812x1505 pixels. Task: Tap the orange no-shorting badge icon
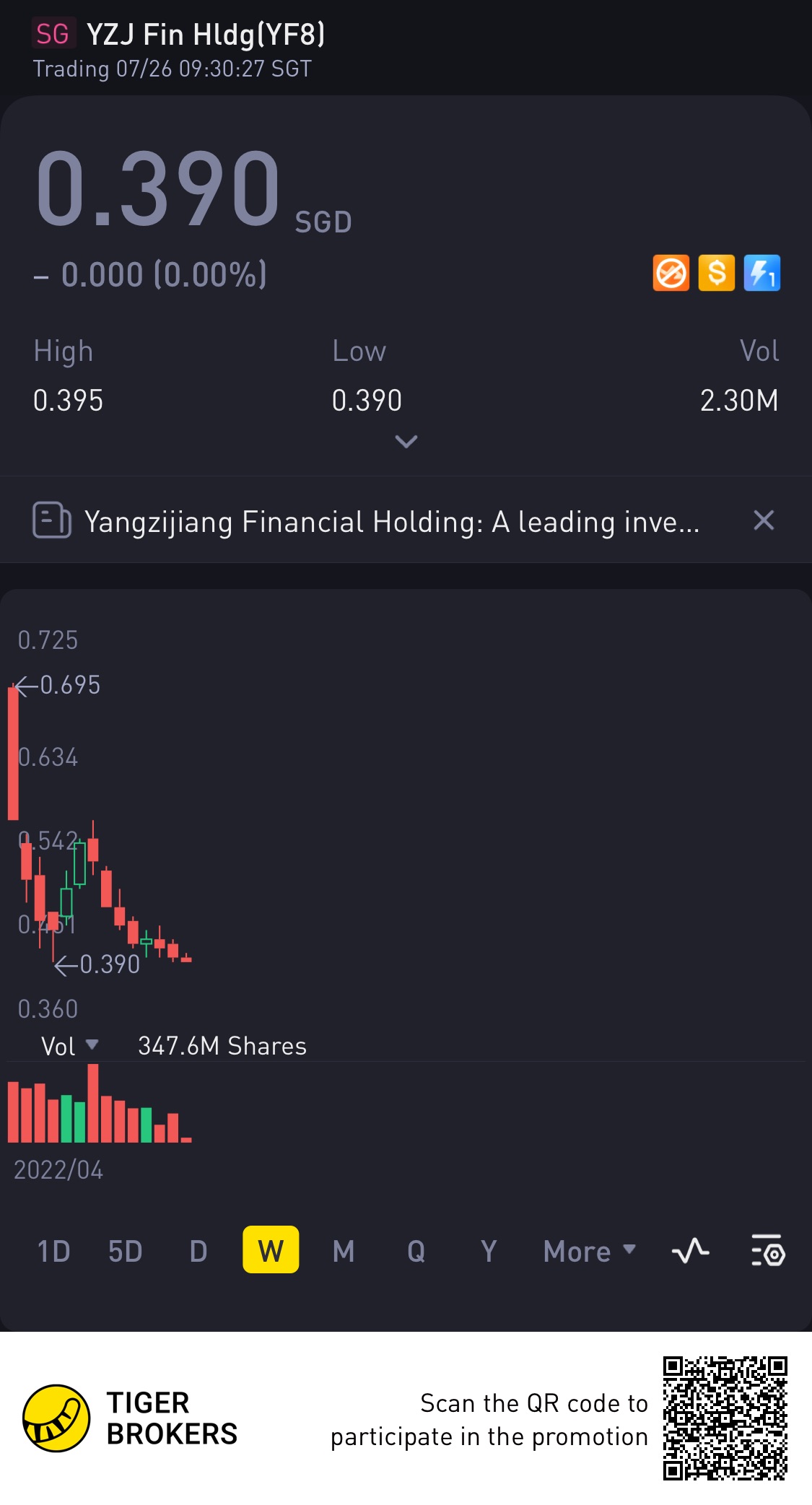click(671, 274)
